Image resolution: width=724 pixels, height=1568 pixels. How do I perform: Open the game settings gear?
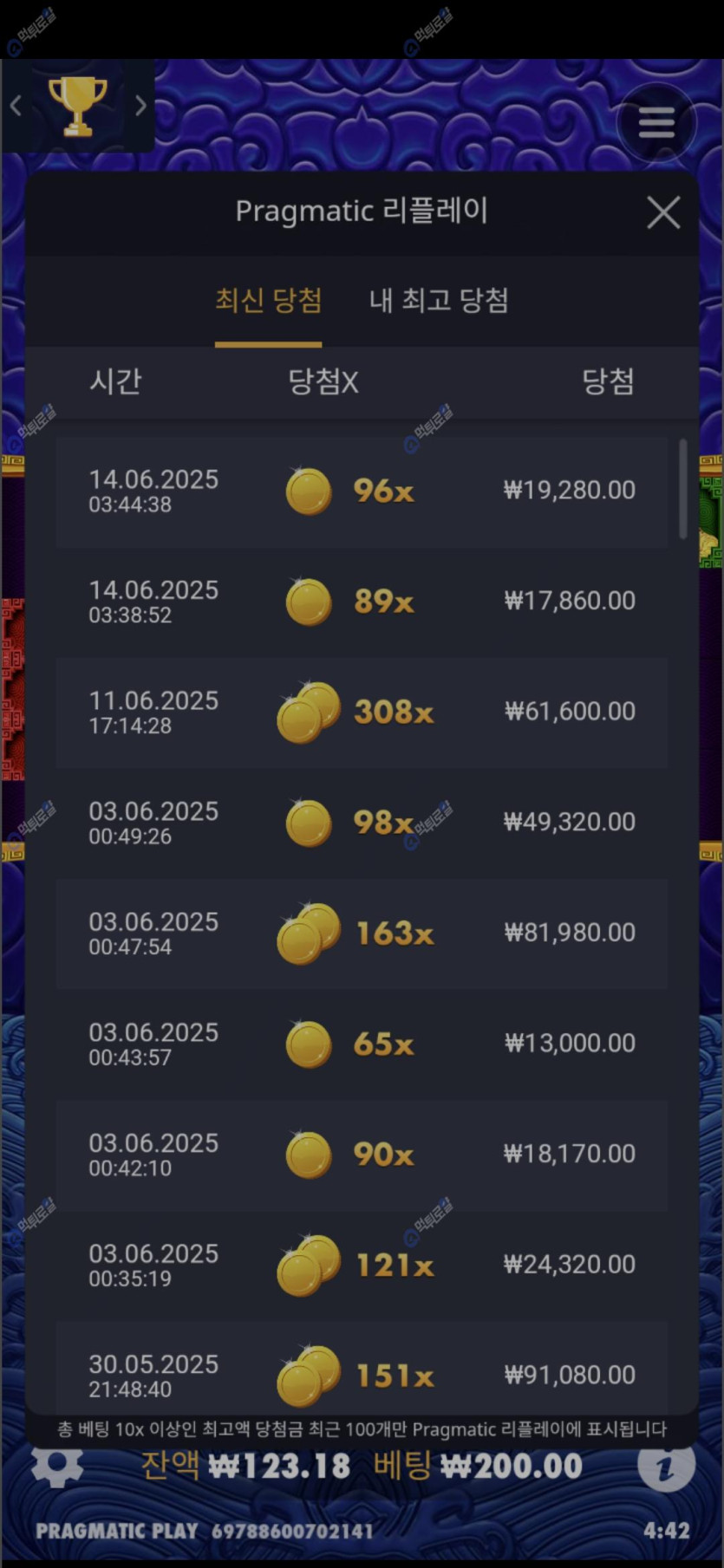pyautogui.click(x=57, y=1465)
